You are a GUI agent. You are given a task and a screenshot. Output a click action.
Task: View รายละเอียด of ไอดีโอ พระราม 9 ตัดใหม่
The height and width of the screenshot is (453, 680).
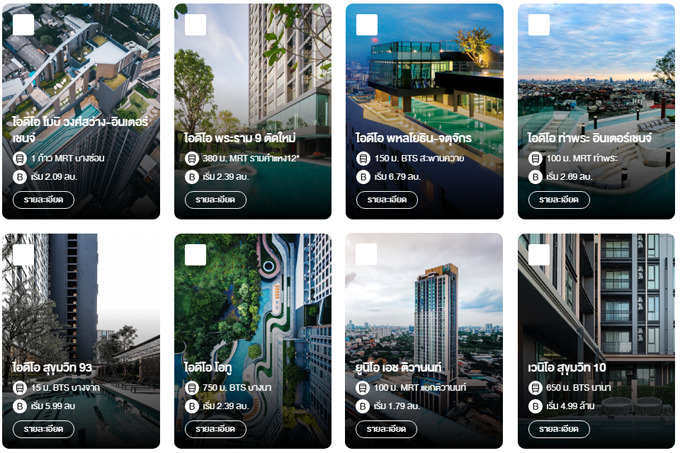(215, 199)
